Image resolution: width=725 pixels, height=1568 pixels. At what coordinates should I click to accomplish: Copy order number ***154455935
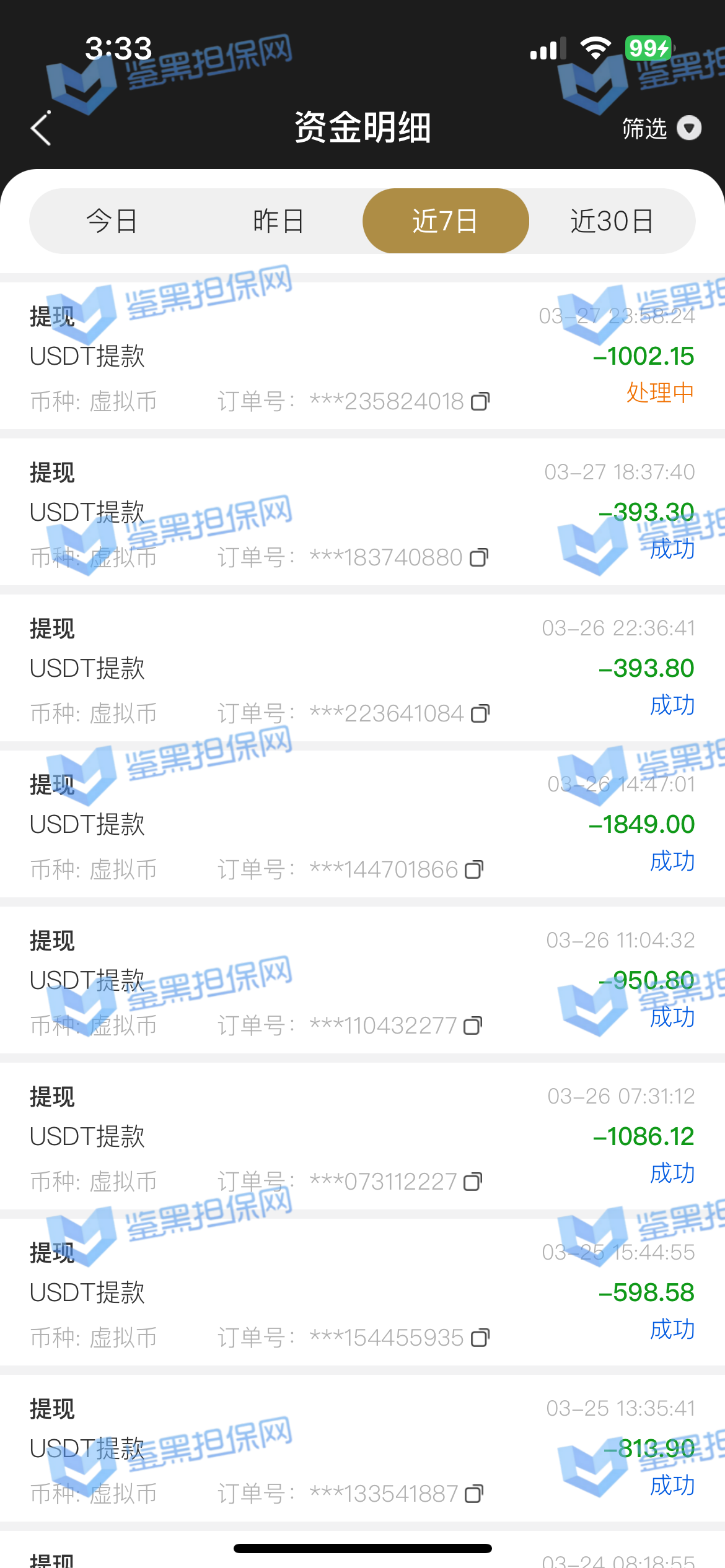pyautogui.click(x=480, y=1338)
